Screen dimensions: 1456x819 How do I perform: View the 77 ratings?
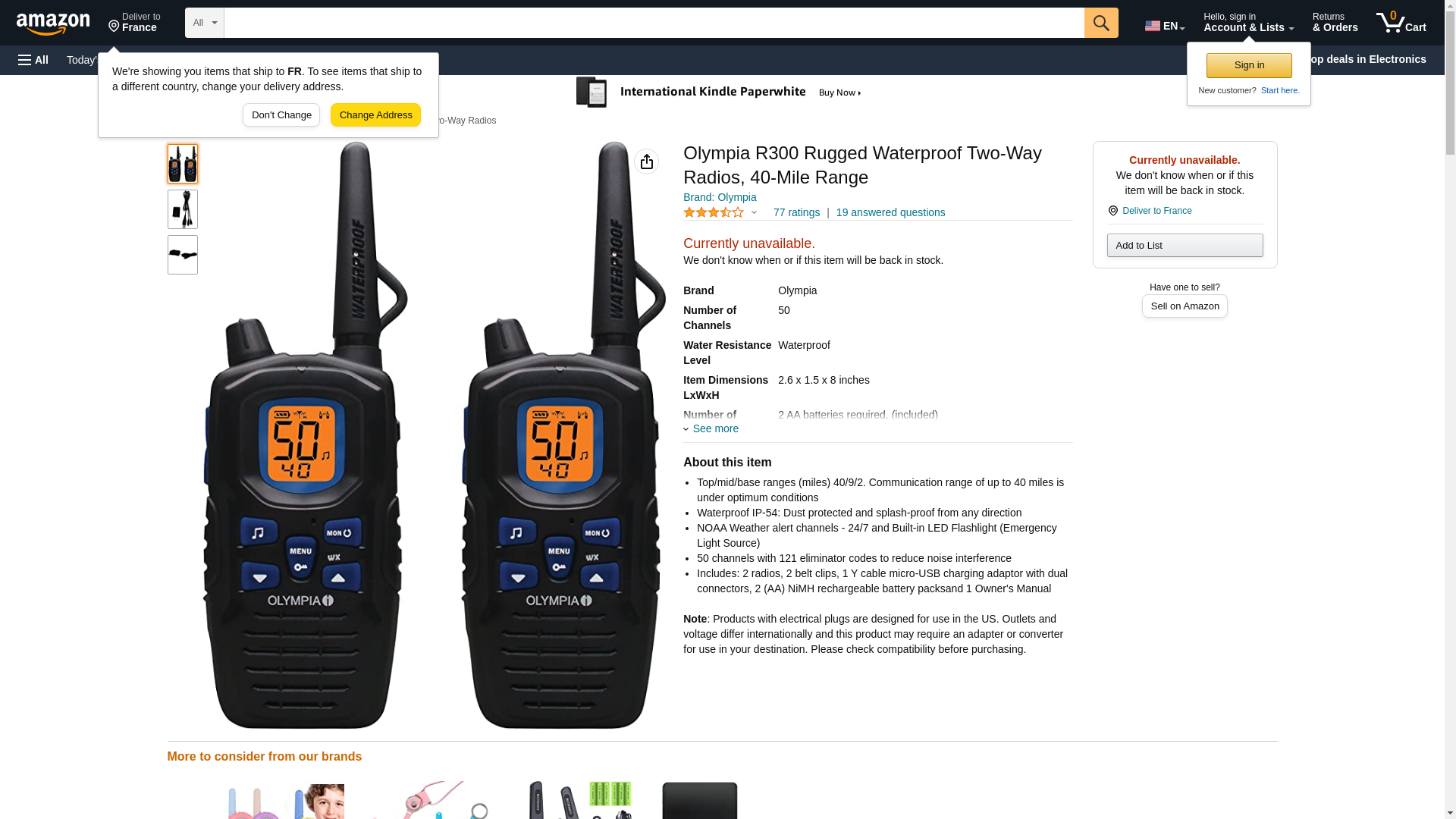795,212
